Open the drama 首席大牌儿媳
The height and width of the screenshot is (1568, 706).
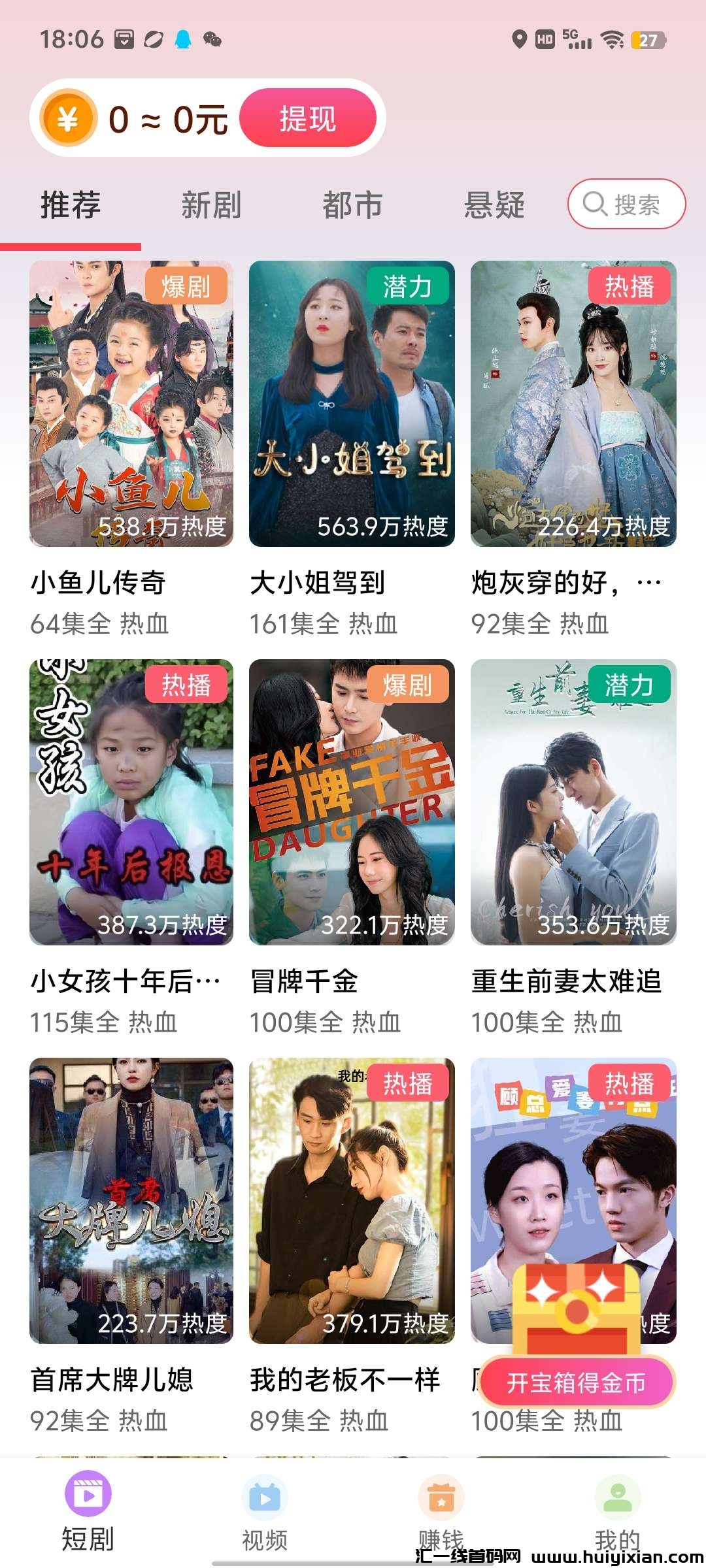click(x=131, y=1201)
